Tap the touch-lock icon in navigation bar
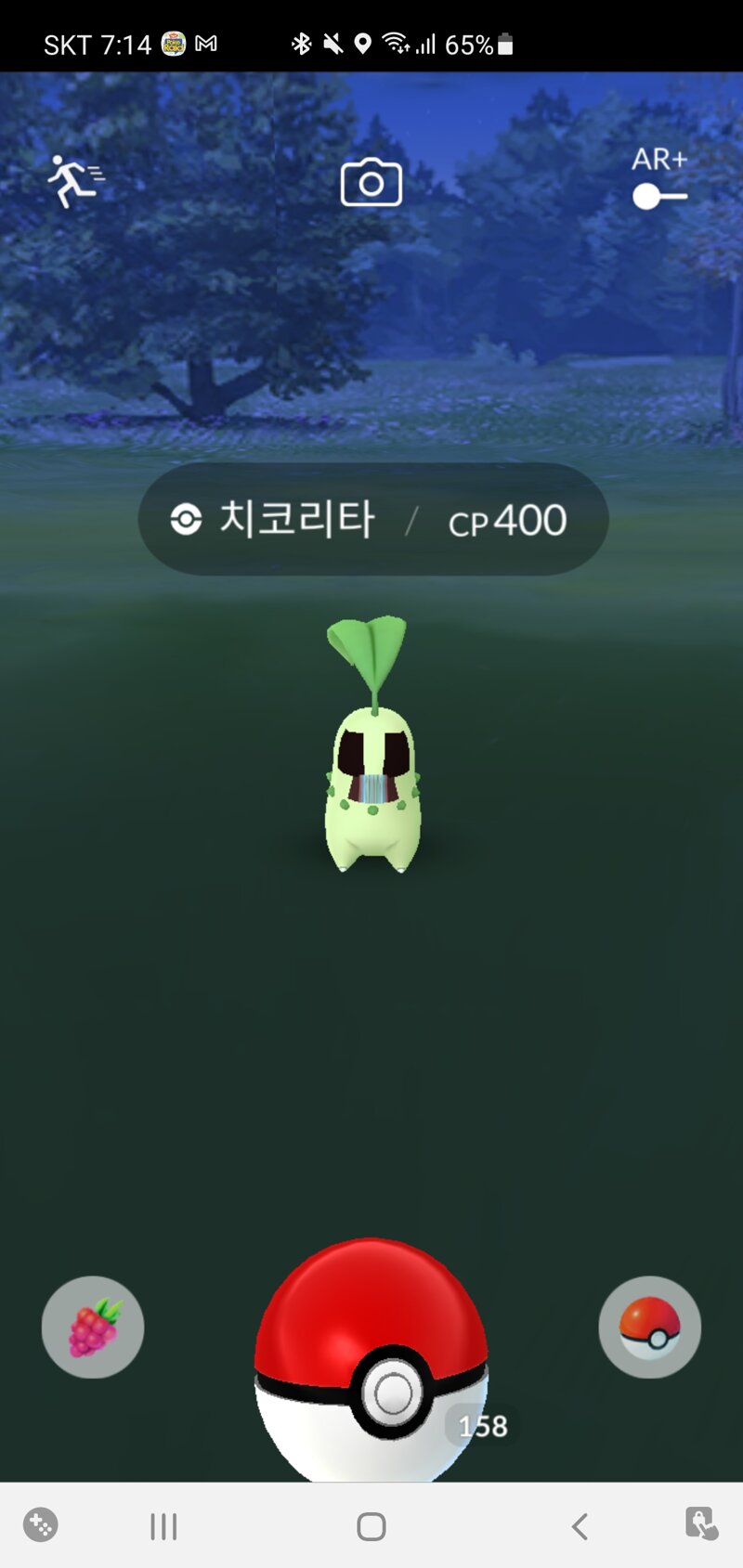Image resolution: width=743 pixels, height=1568 pixels. pos(701,1524)
